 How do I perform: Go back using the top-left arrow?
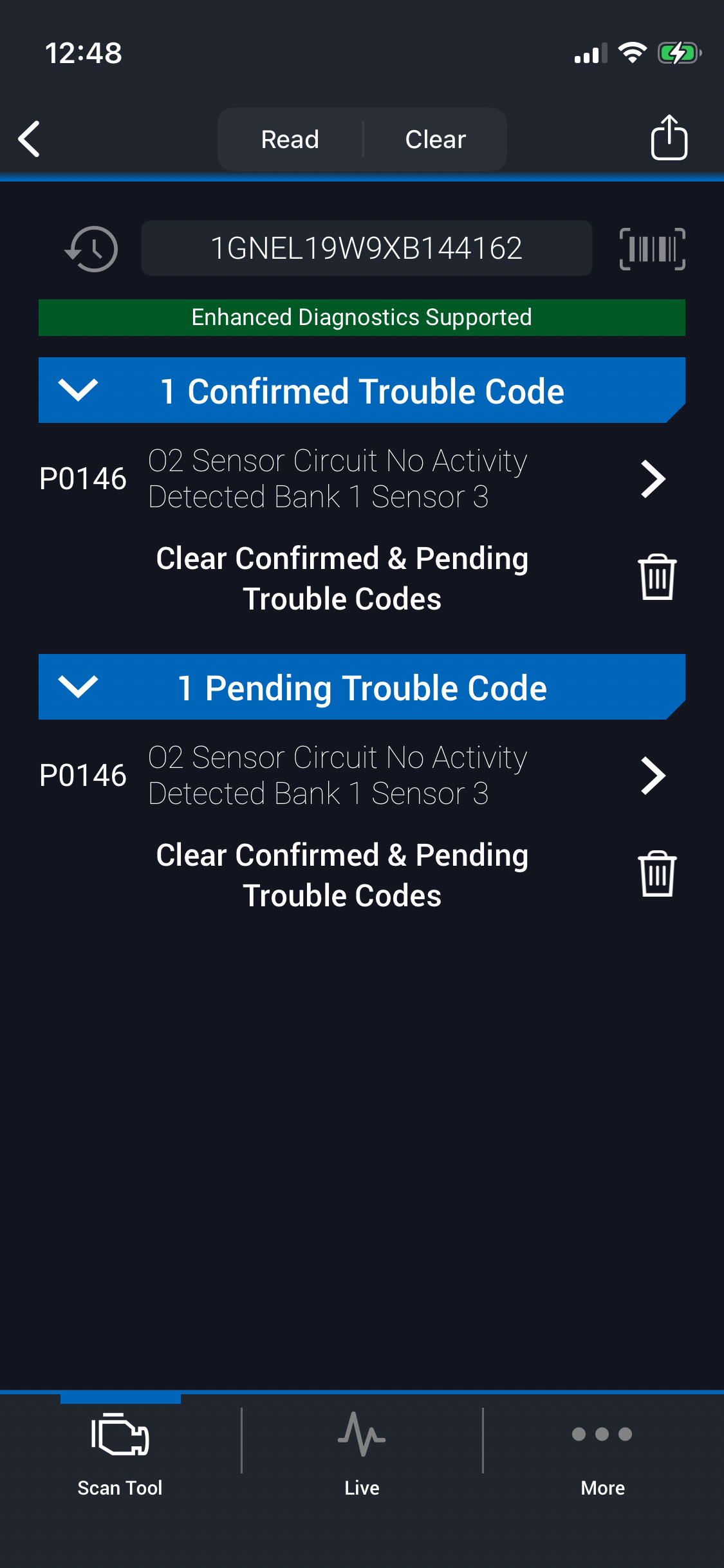point(30,139)
